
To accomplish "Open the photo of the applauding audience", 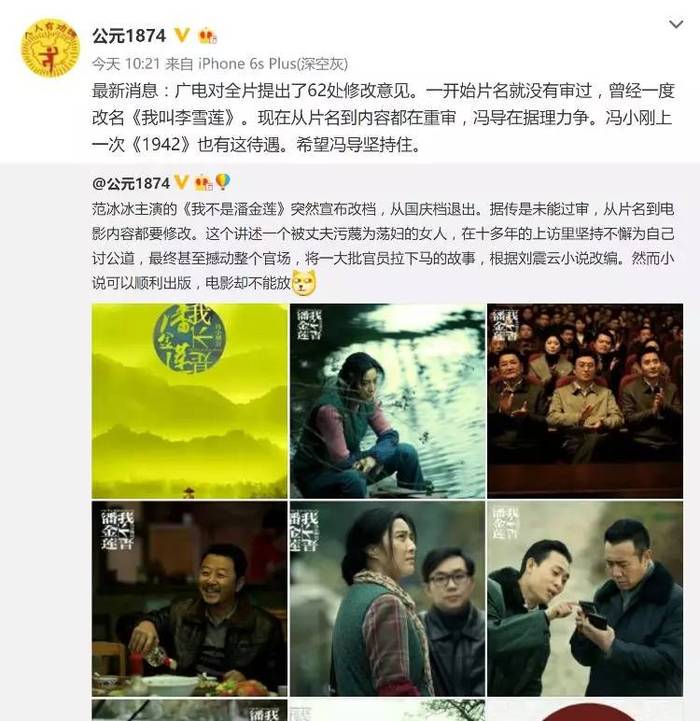I will point(585,400).
